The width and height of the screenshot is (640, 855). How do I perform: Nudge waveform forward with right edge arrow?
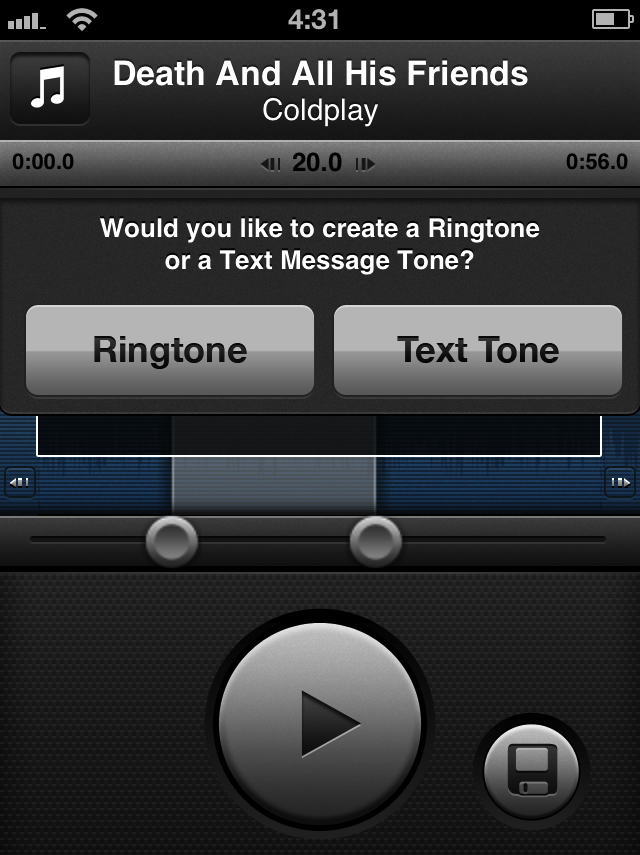pyautogui.click(x=619, y=483)
